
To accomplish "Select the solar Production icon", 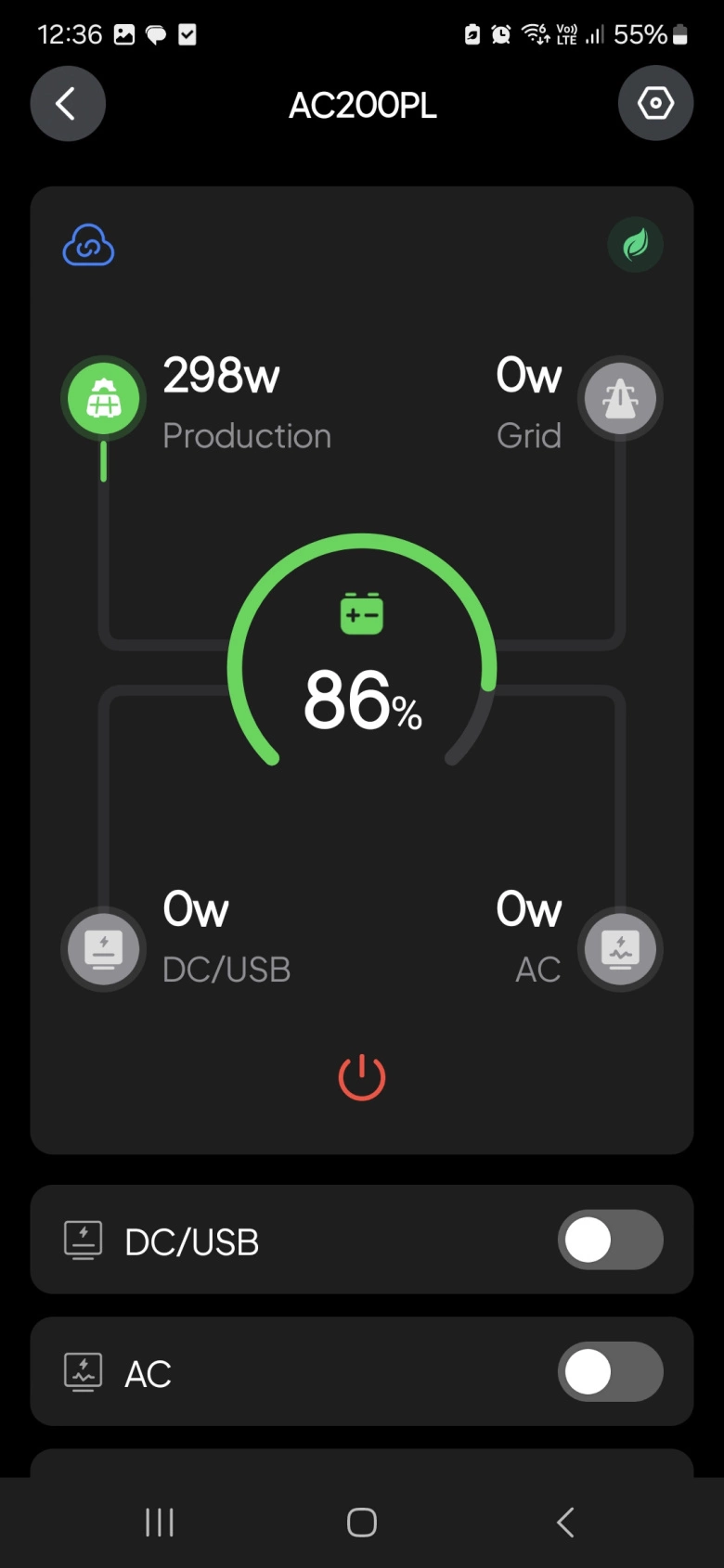I will 103,398.
